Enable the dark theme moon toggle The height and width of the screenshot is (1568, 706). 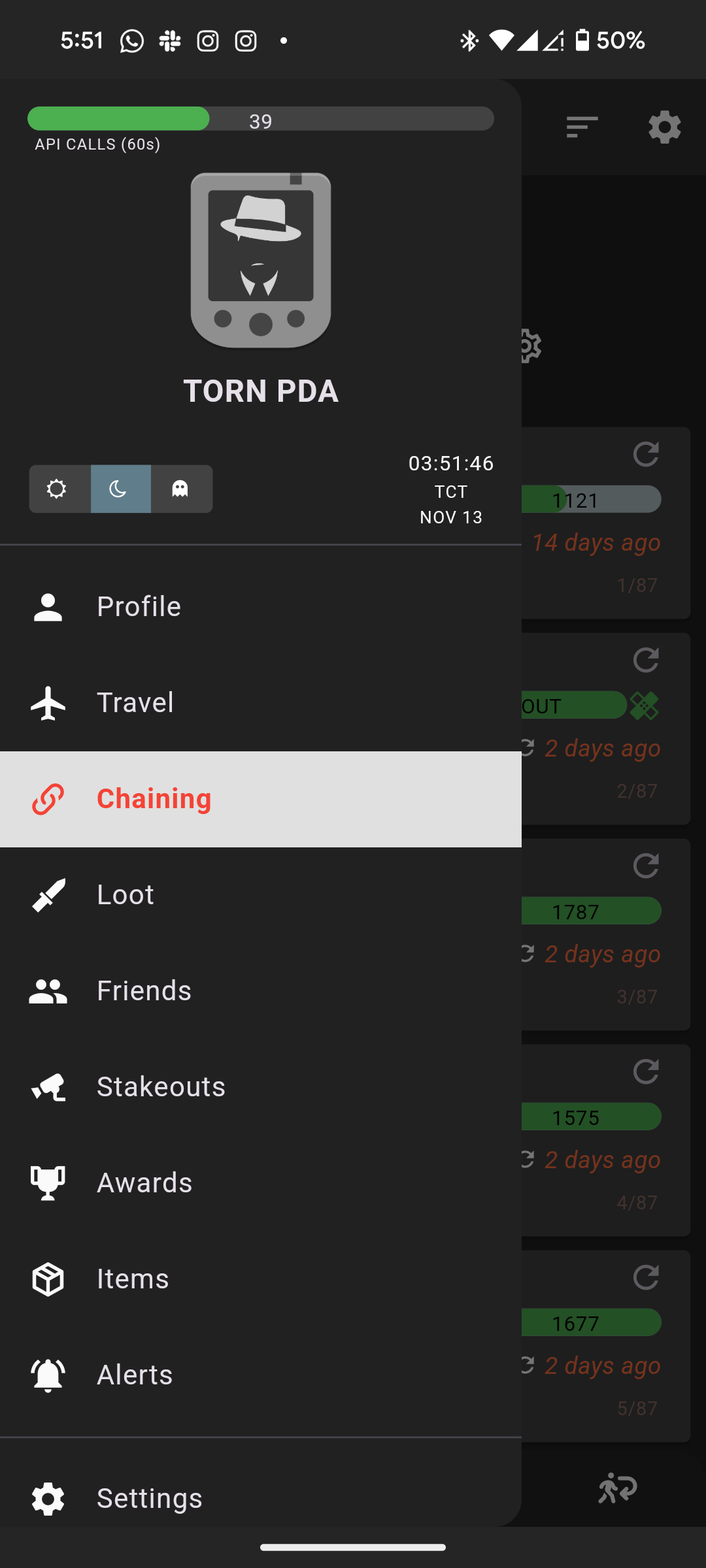tap(120, 488)
